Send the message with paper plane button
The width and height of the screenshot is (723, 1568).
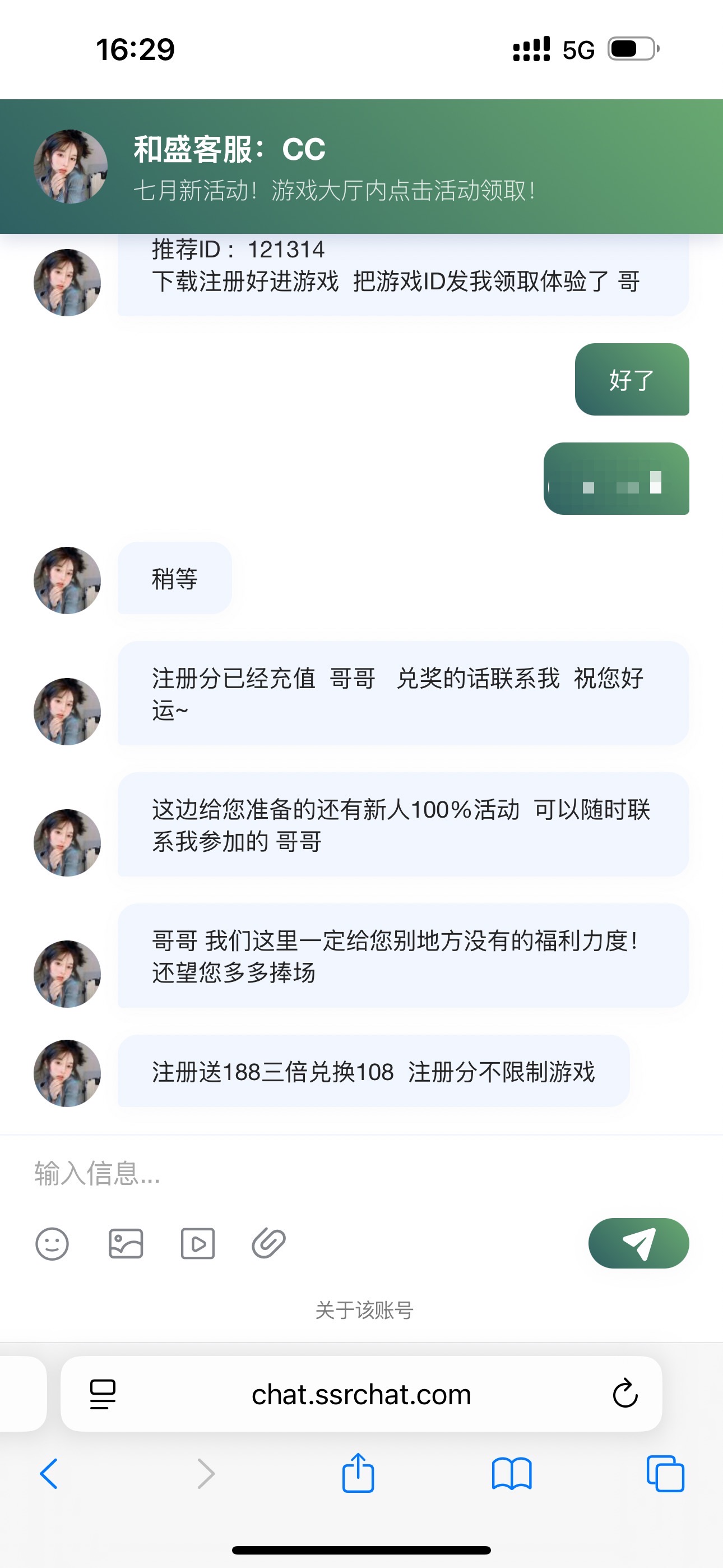[x=638, y=1243]
